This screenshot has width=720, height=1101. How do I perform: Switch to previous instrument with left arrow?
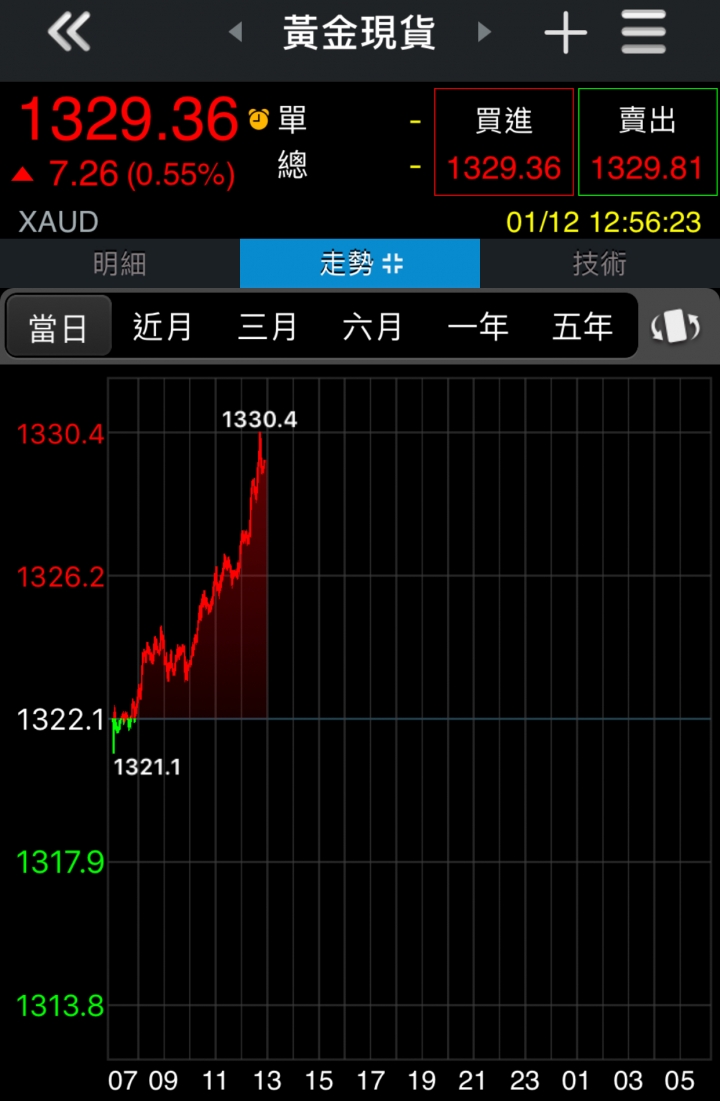pyautogui.click(x=235, y=33)
